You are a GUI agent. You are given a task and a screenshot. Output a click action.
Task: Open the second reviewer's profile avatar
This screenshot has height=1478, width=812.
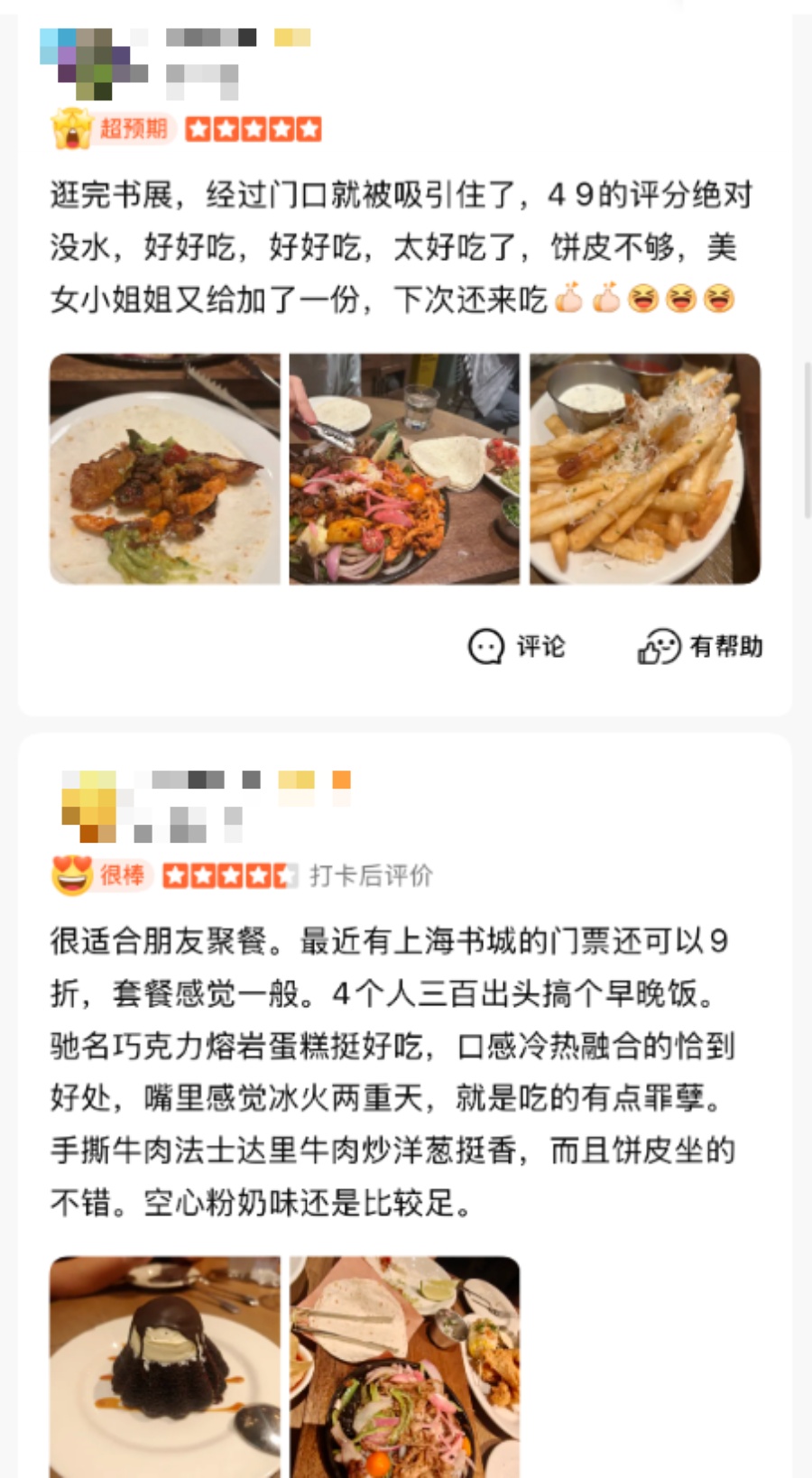coord(89,806)
